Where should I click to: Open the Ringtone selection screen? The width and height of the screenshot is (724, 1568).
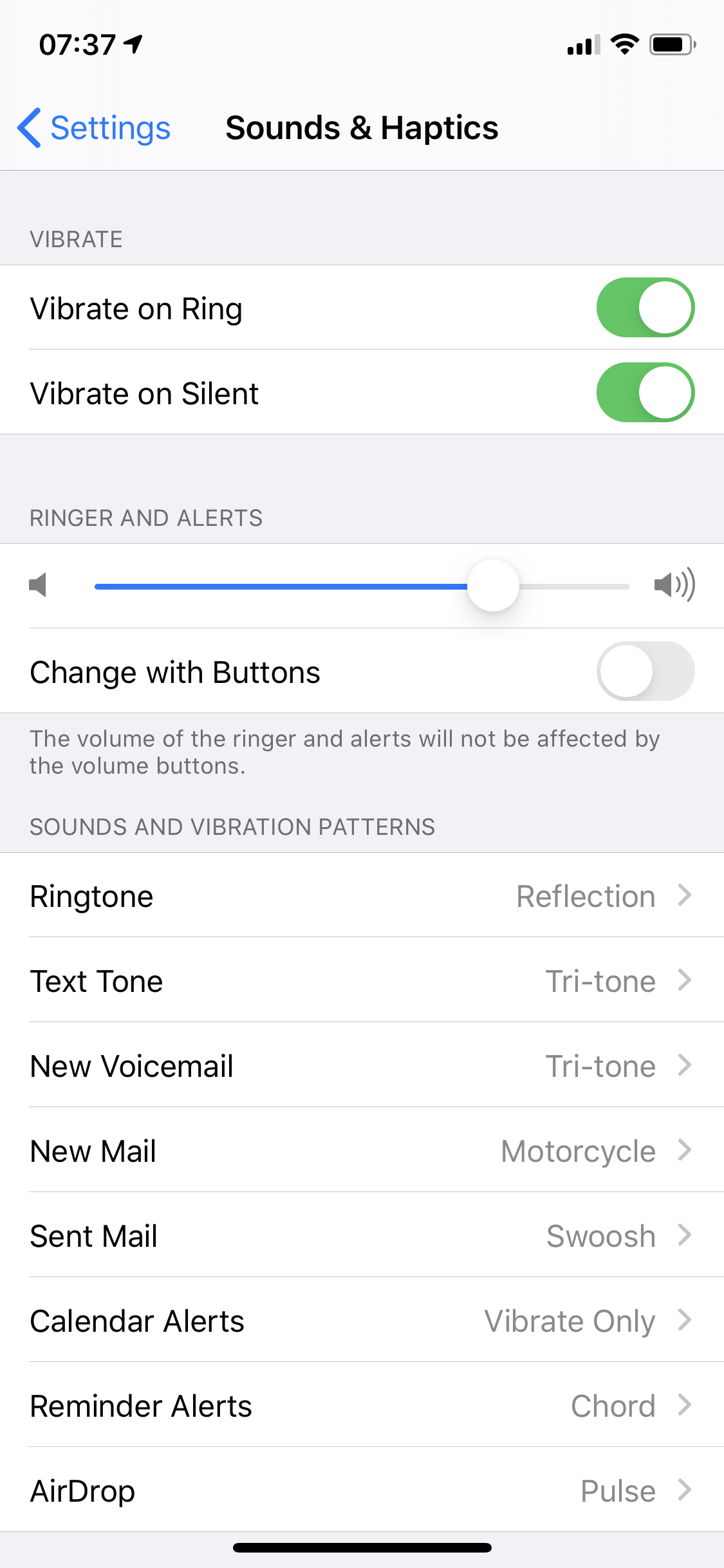click(x=362, y=895)
